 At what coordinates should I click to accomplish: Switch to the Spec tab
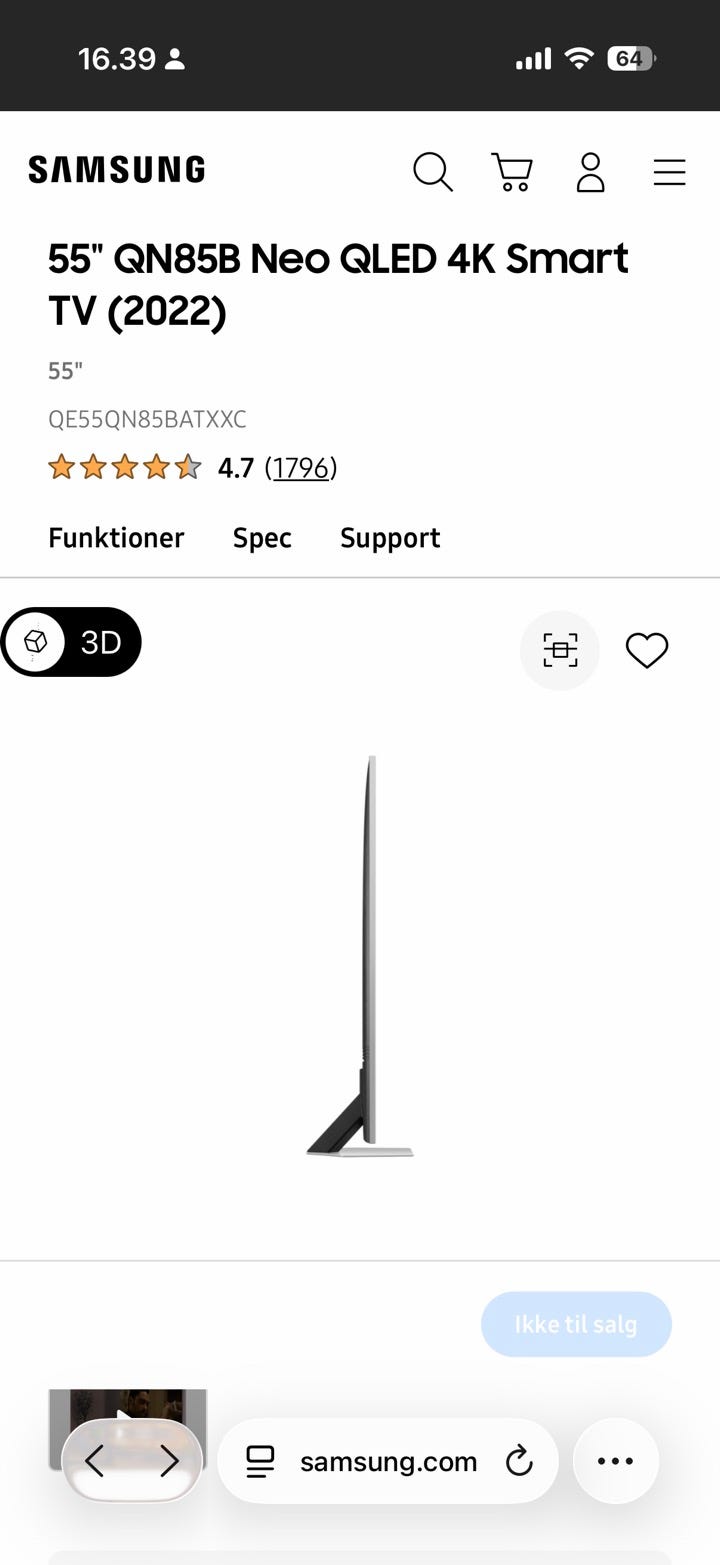(x=262, y=538)
